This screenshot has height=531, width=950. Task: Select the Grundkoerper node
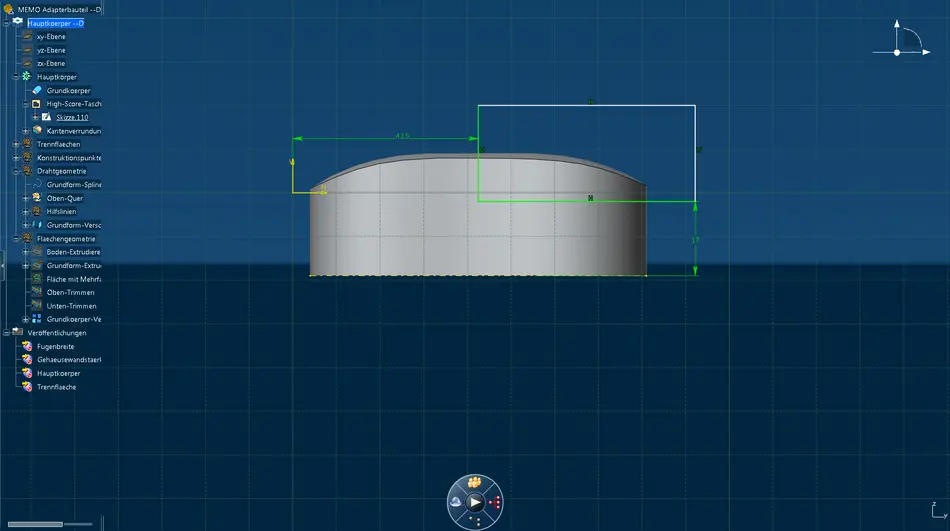(x=68, y=90)
